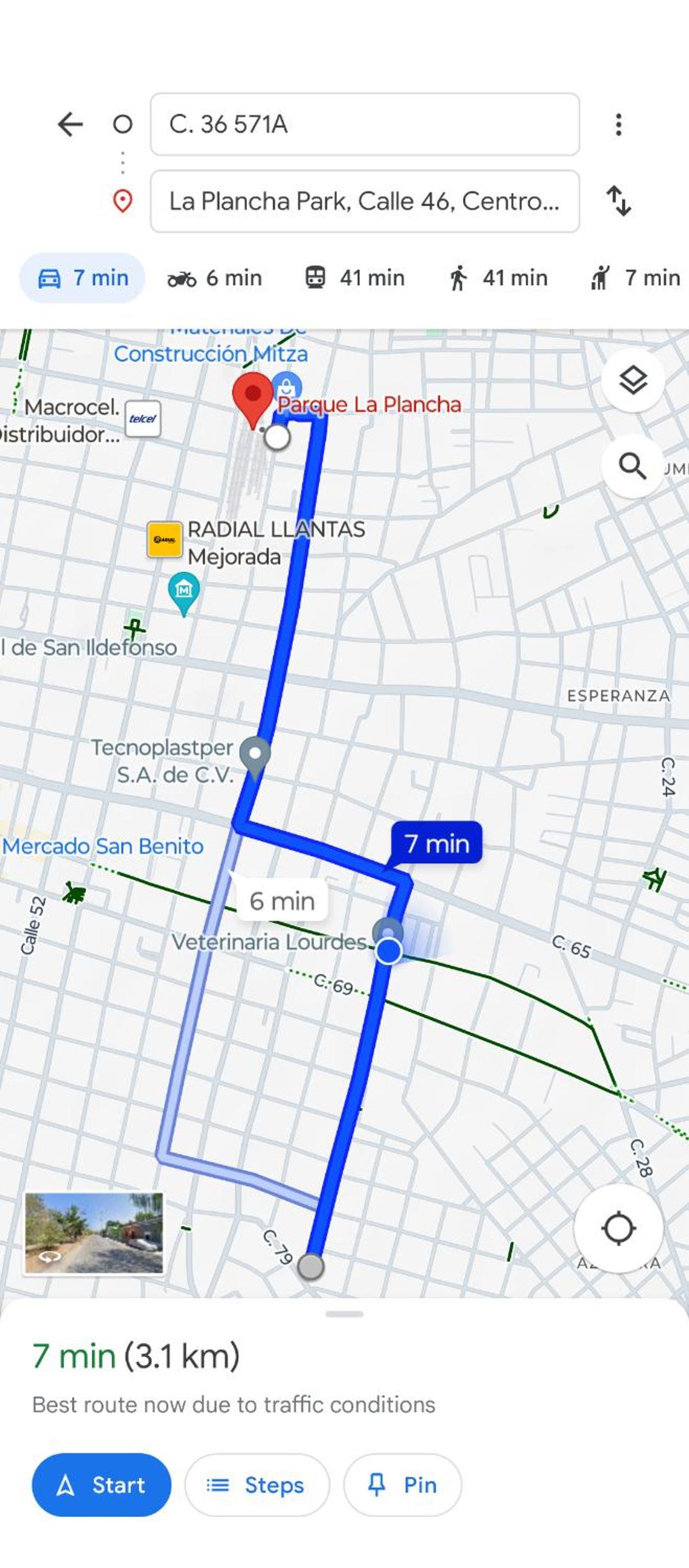View the route Steps
Screen dimensions: 689x1568
click(x=257, y=1485)
